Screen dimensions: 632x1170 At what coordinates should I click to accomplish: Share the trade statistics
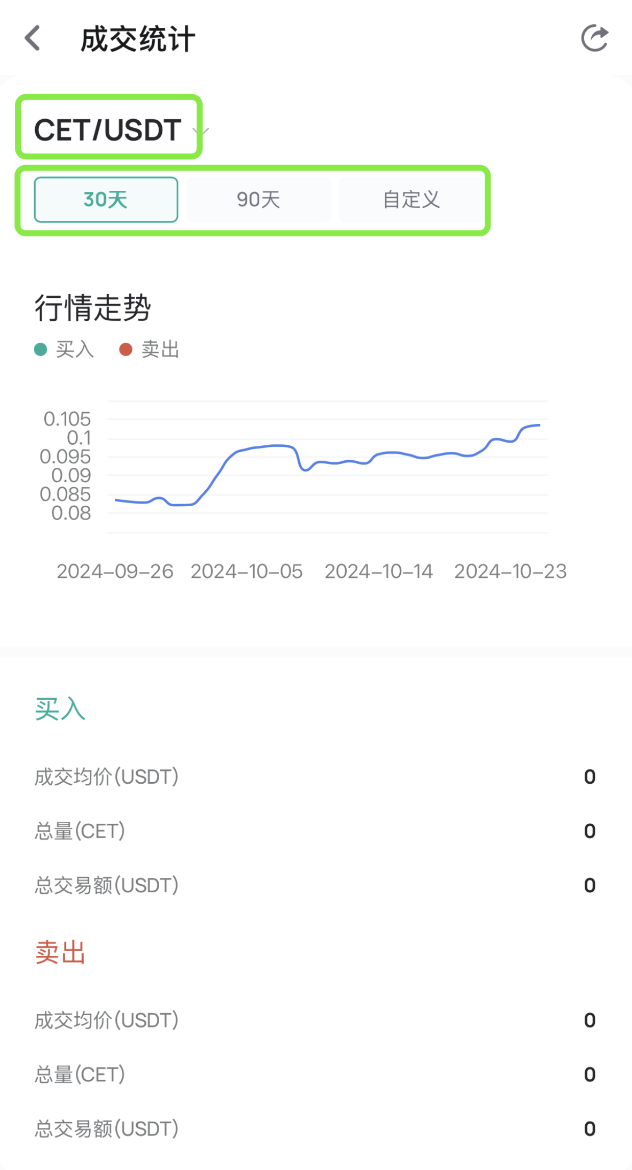coord(595,38)
